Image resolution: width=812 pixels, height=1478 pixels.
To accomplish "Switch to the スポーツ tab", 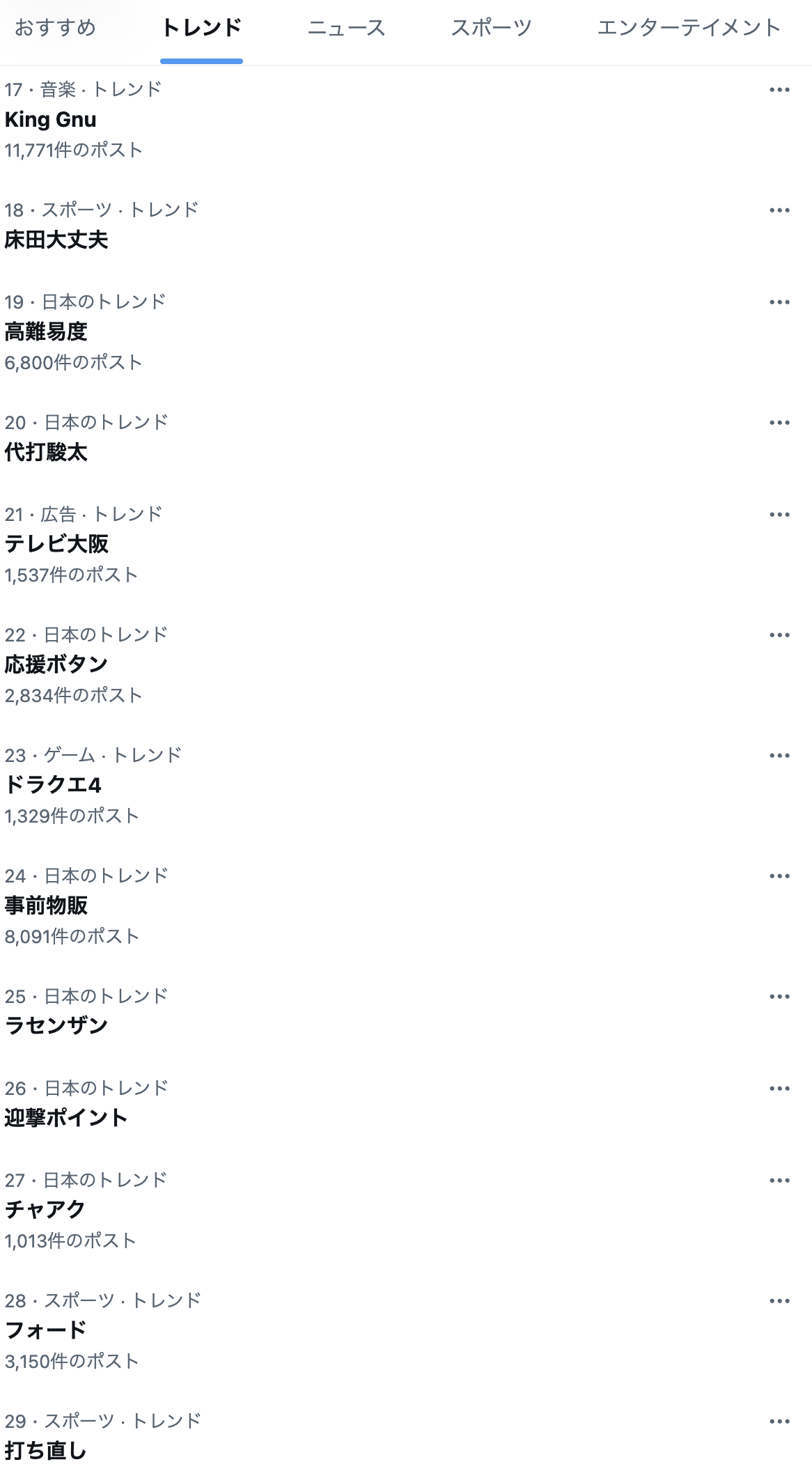I will pos(491,28).
